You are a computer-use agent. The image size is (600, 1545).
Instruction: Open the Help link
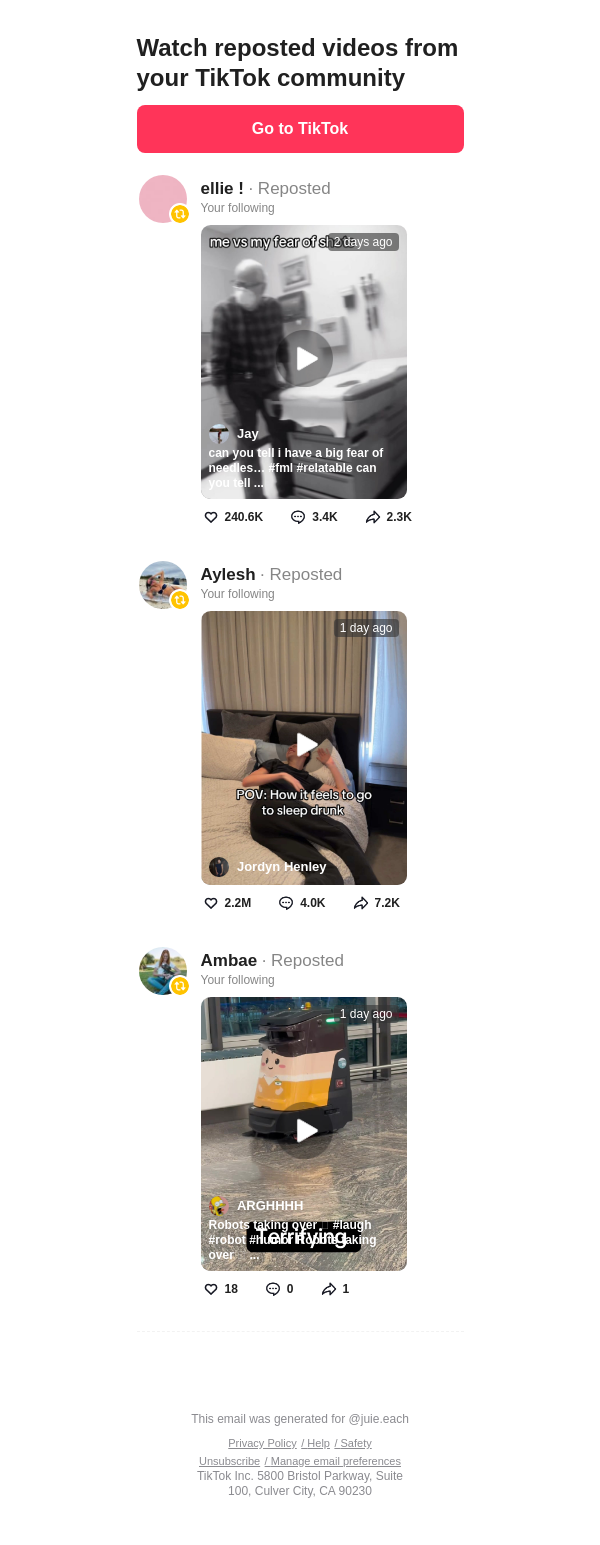(x=317, y=1443)
